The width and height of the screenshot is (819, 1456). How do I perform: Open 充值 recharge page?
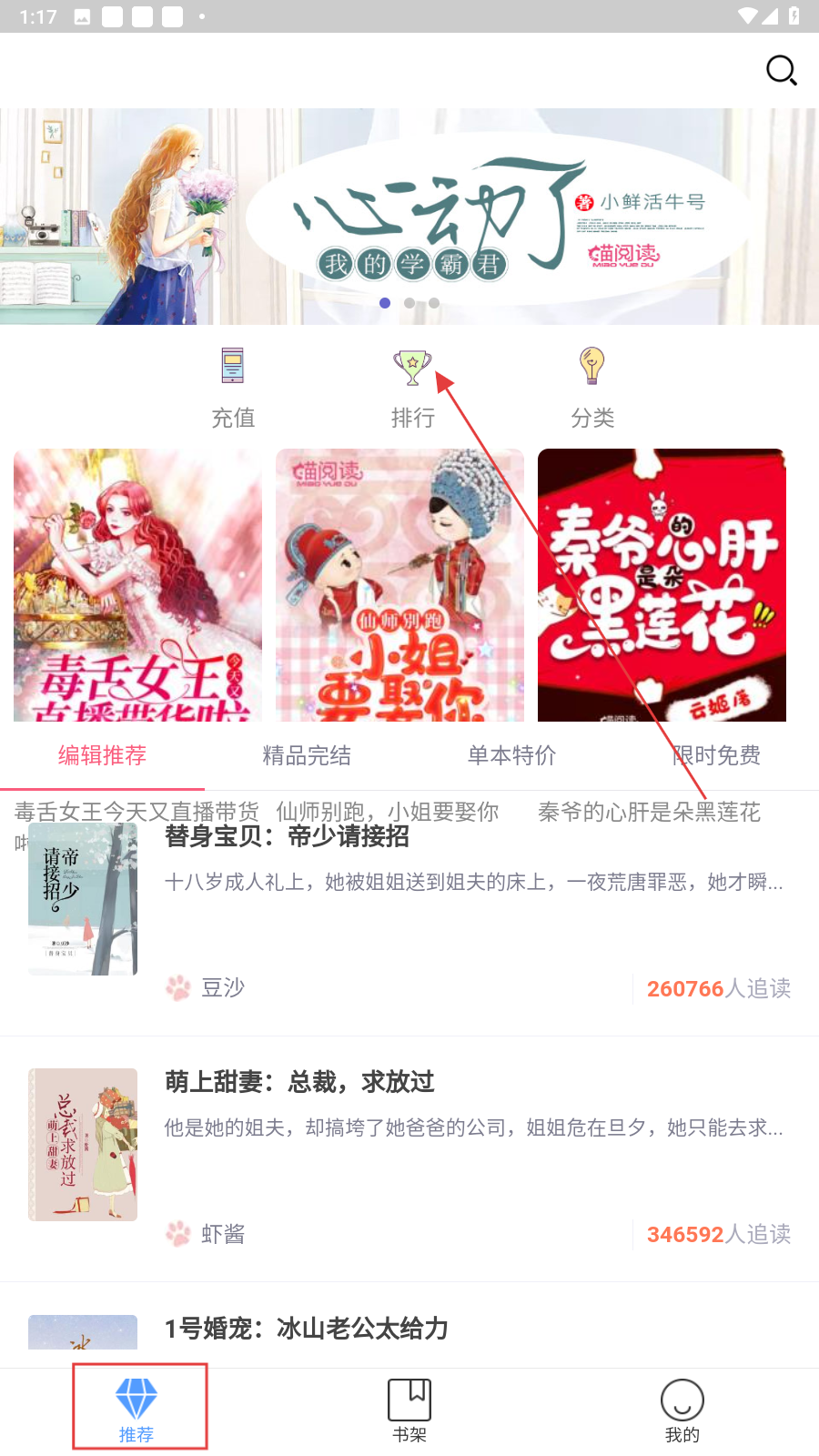[x=233, y=389]
